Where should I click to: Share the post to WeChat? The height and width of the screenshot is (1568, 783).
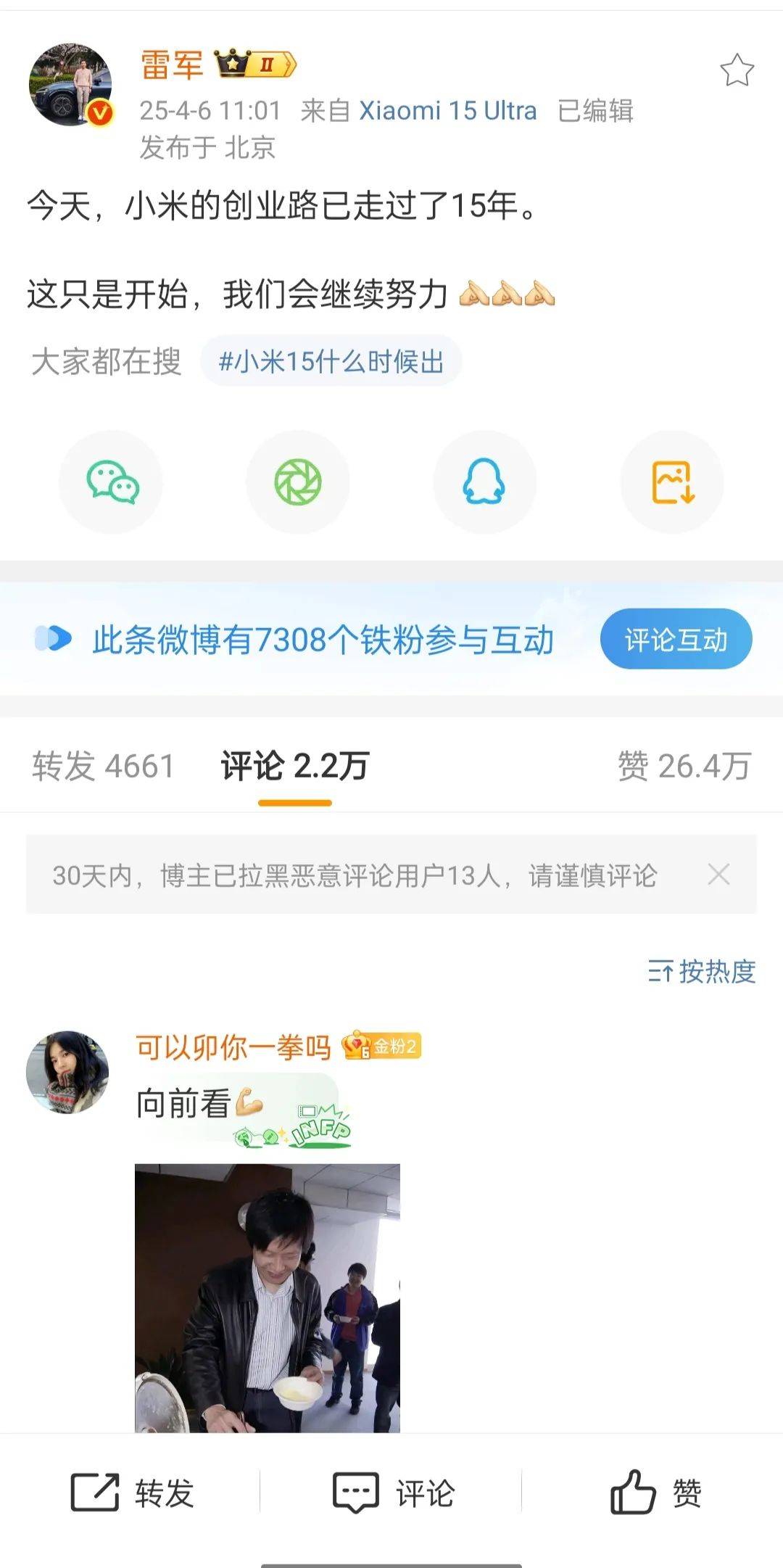pyautogui.click(x=112, y=482)
